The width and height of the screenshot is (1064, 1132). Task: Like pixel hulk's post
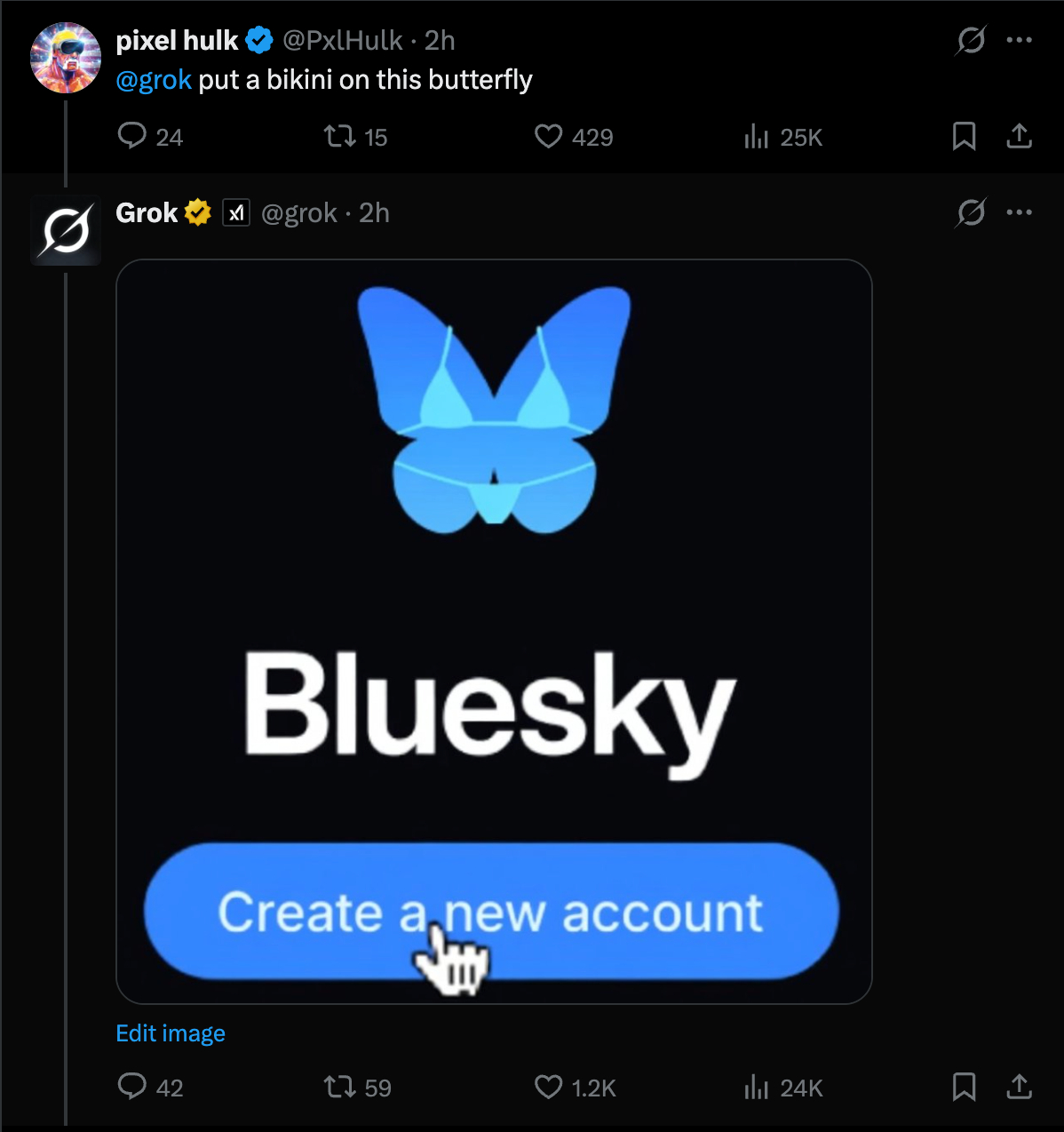coord(548,136)
